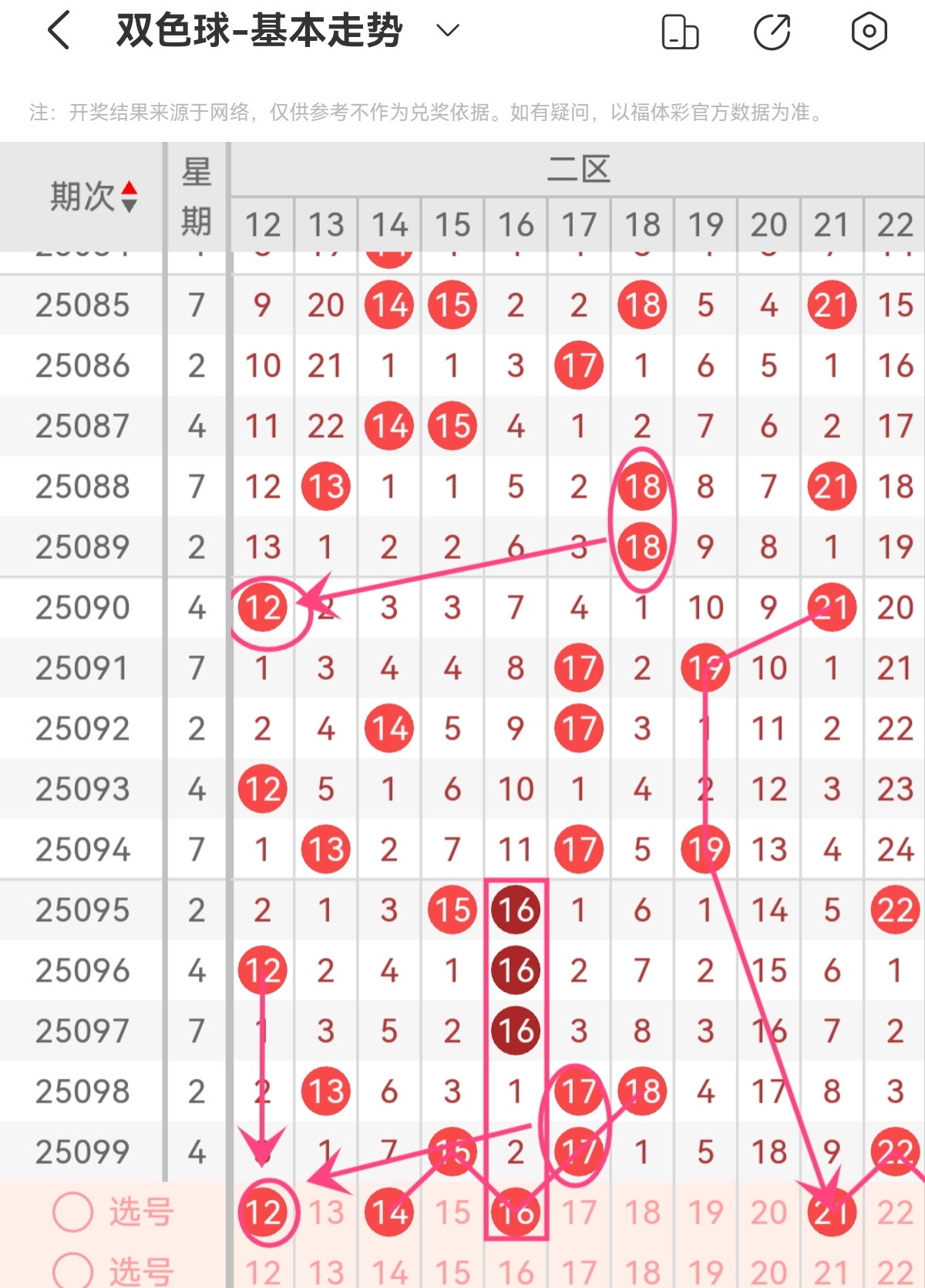Capture a screenshot with the camera icon

[869, 31]
